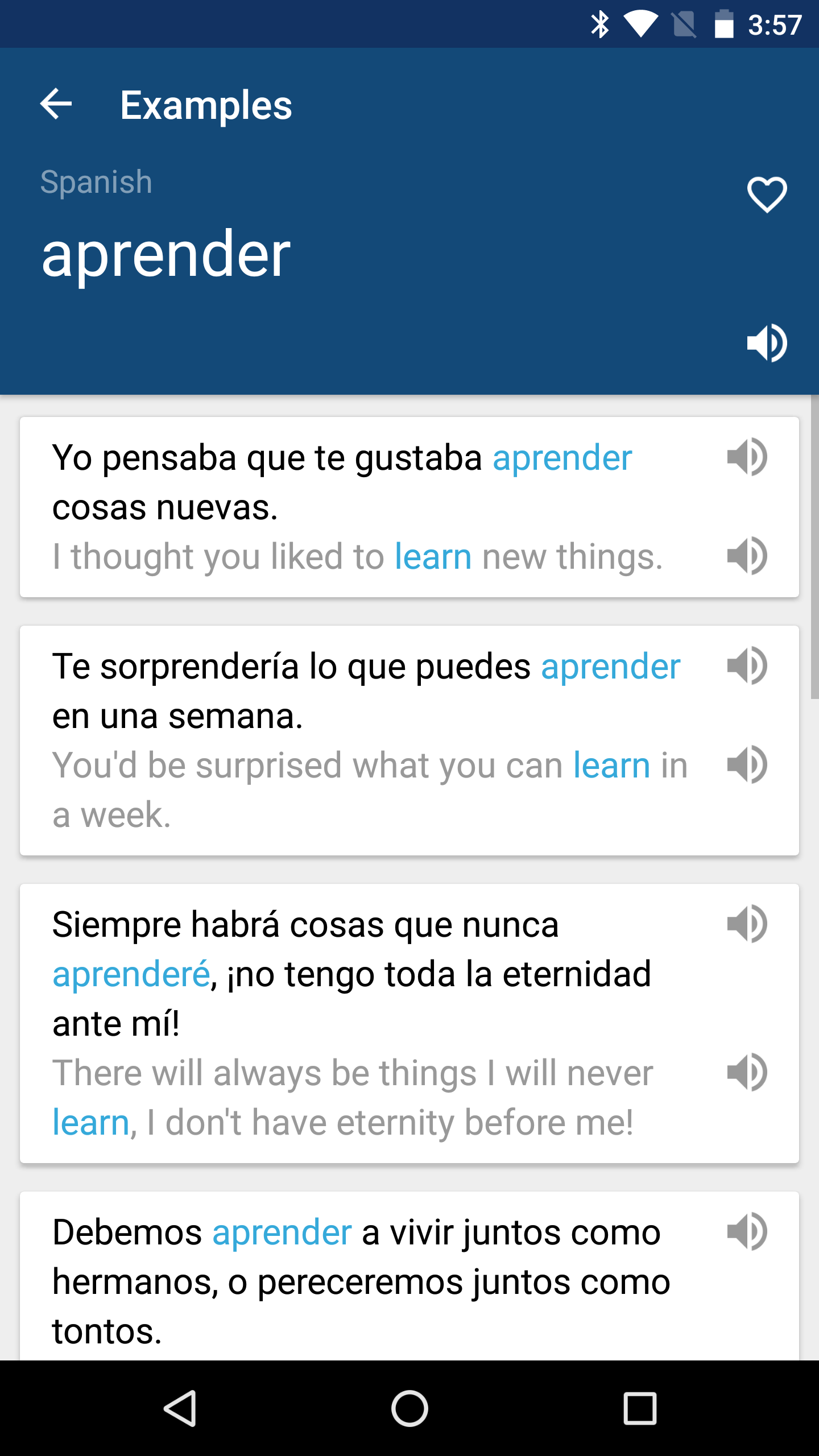The width and height of the screenshot is (819, 1456).
Task: Play audio for 'Te sorprendería lo que puedes aprender'
Action: pos(747,665)
